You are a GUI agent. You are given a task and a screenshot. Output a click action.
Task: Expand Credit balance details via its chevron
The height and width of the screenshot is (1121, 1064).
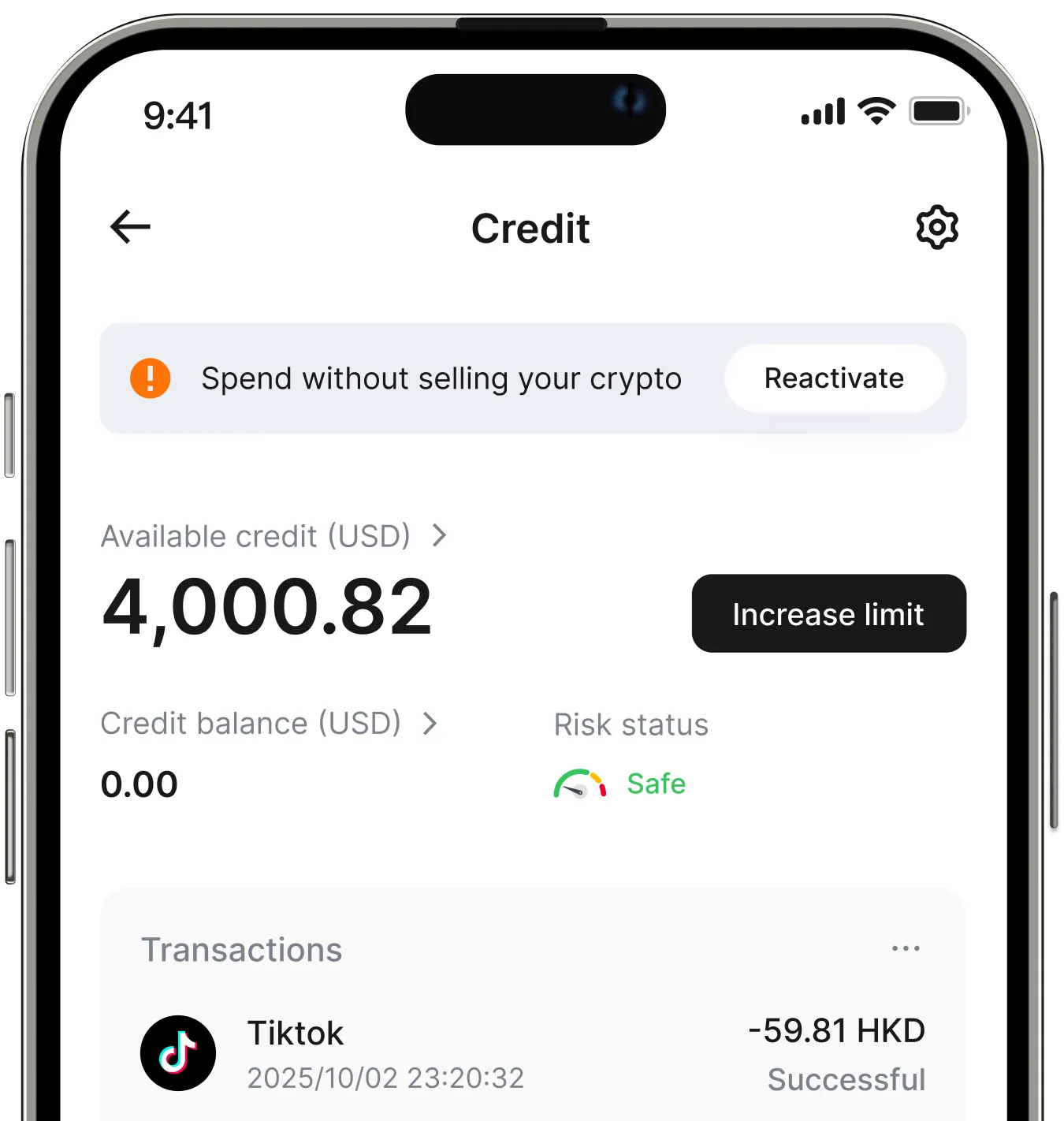[430, 722]
